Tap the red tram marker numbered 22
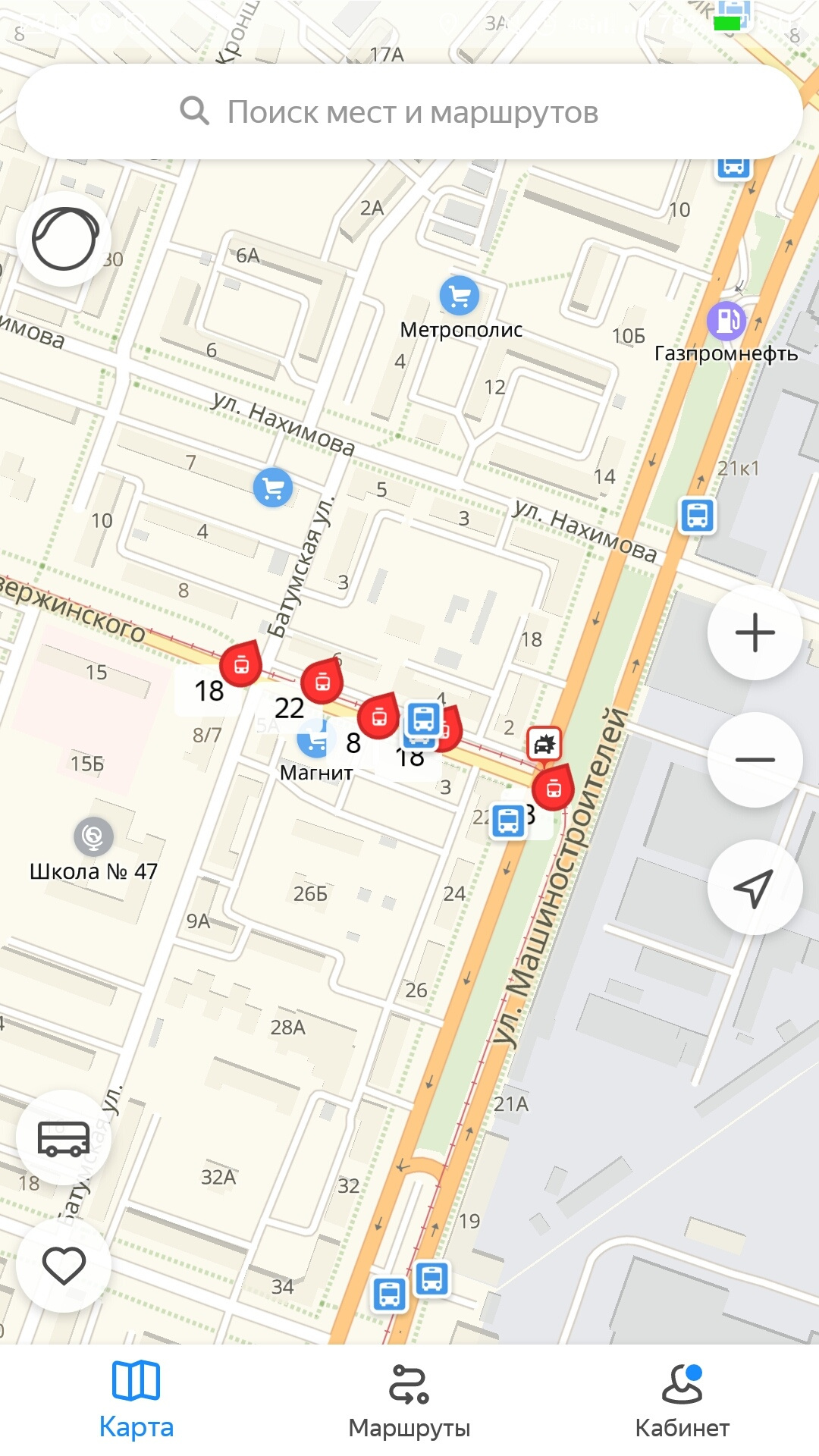This screenshot has width=819, height=1456. pyautogui.click(x=322, y=681)
